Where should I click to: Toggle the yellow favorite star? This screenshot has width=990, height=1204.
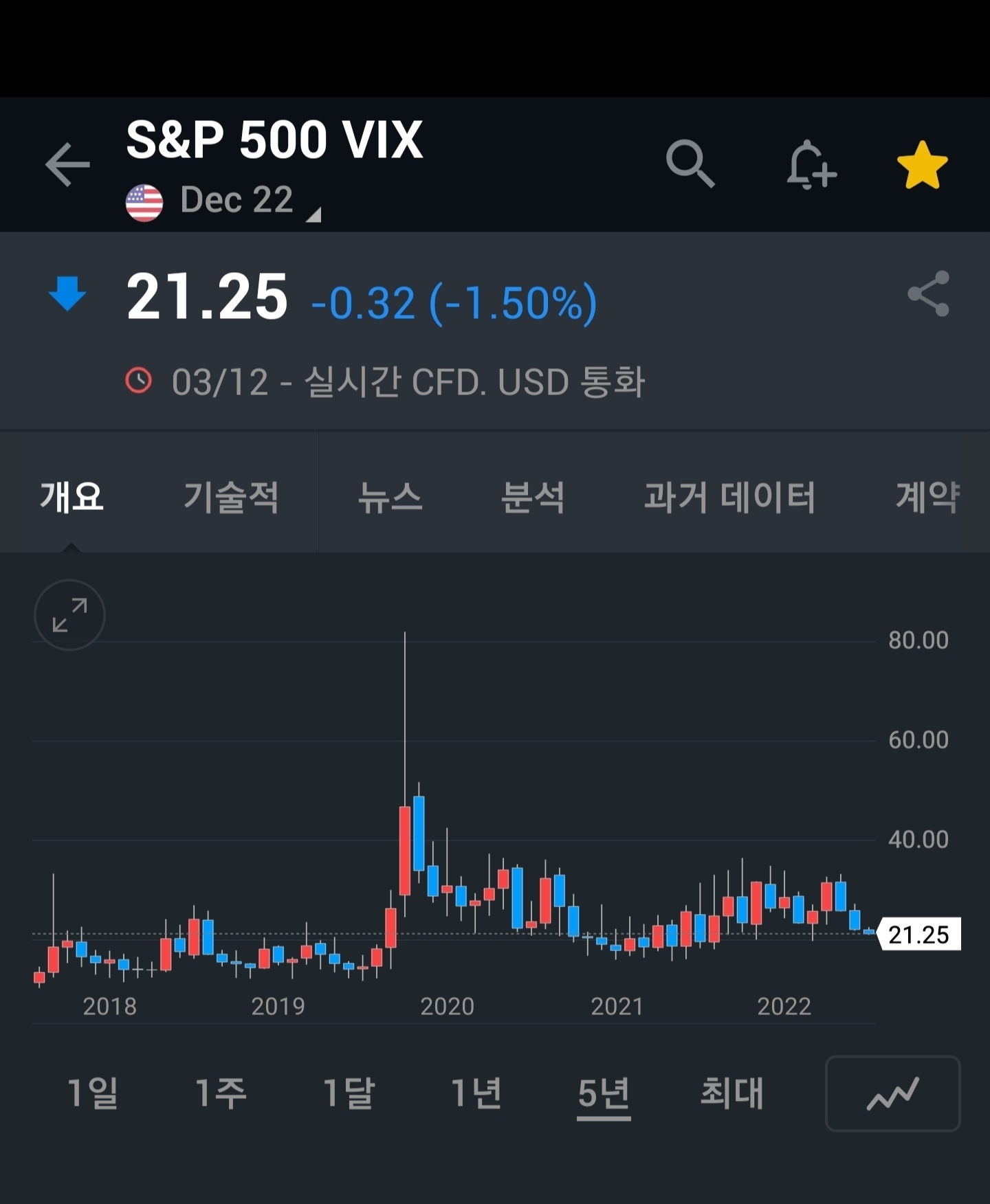[922, 165]
